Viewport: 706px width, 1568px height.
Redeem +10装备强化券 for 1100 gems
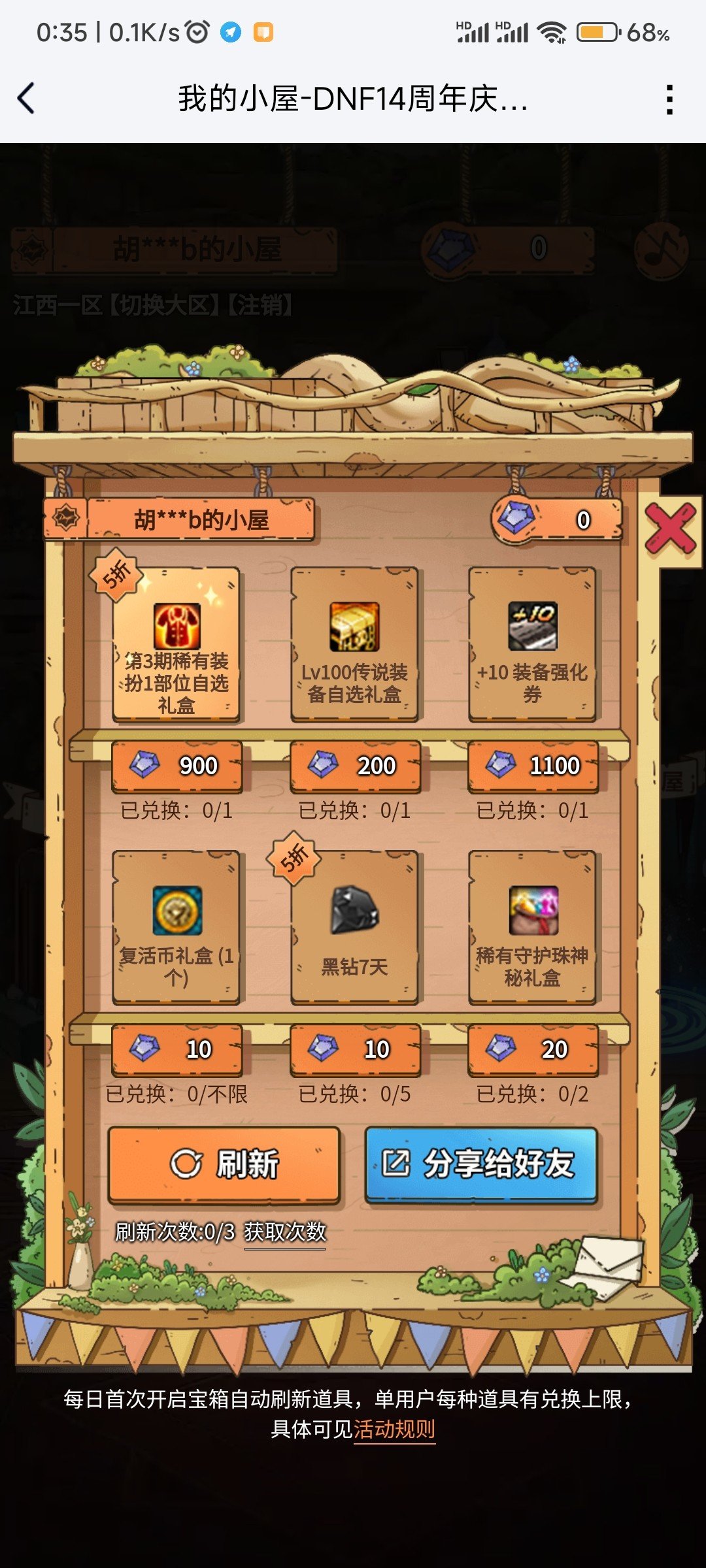533,766
